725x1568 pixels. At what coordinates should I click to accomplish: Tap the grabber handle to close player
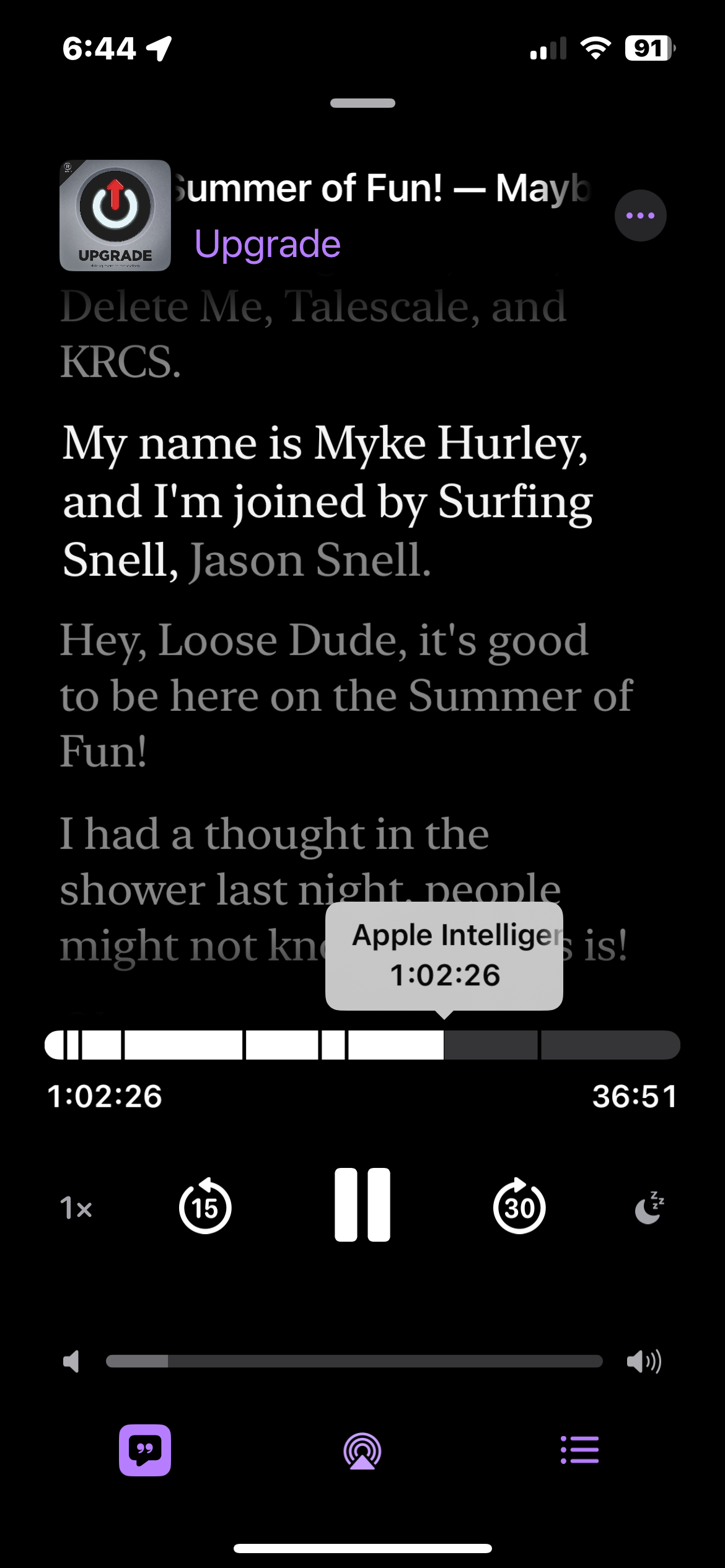[x=362, y=103]
